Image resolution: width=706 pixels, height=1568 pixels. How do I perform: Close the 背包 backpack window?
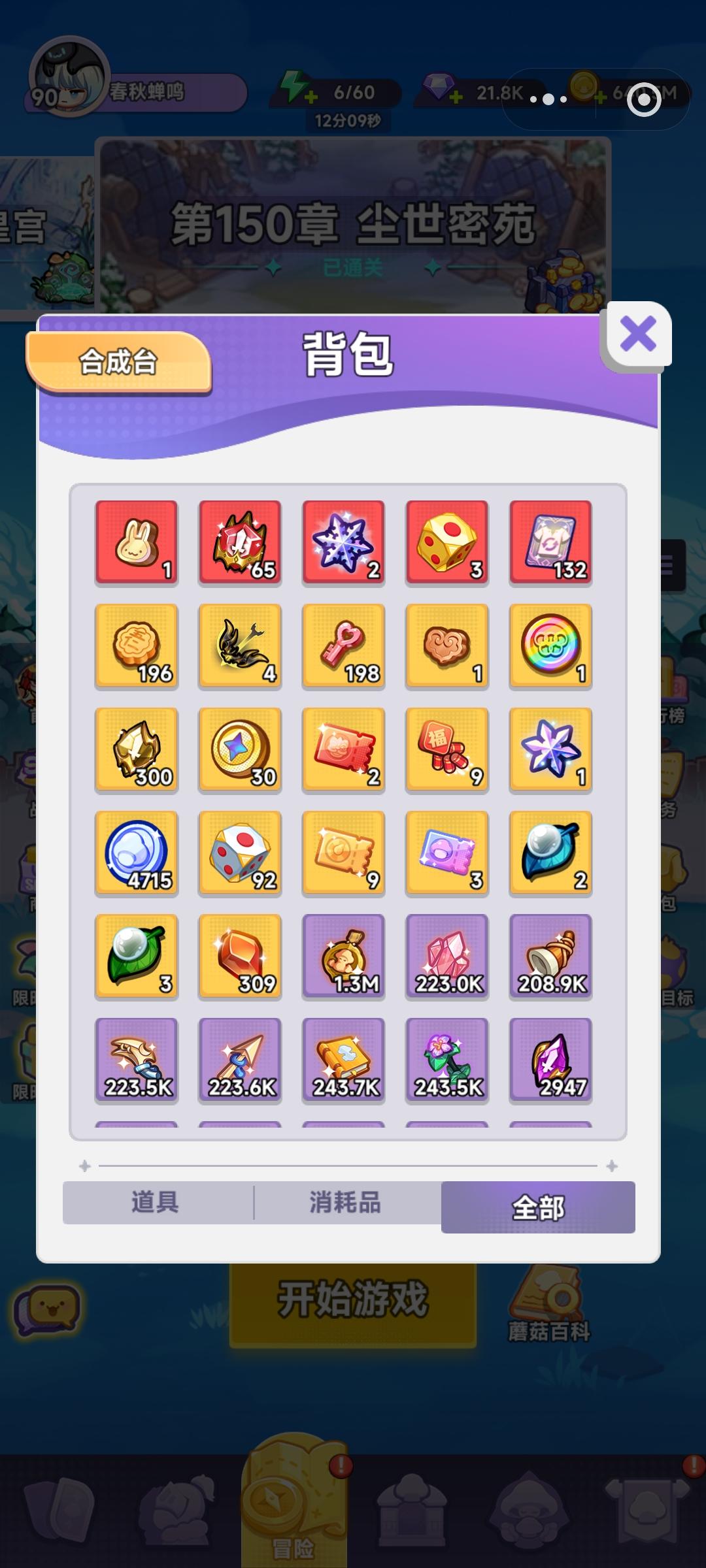[639, 332]
